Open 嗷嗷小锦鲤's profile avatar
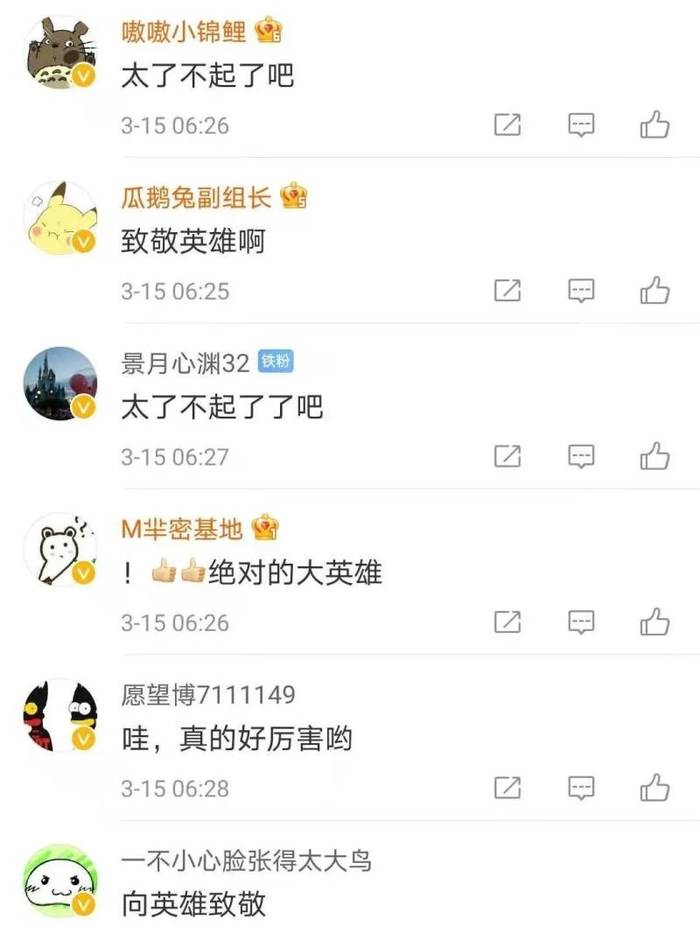The height and width of the screenshot is (935, 700). [59, 53]
